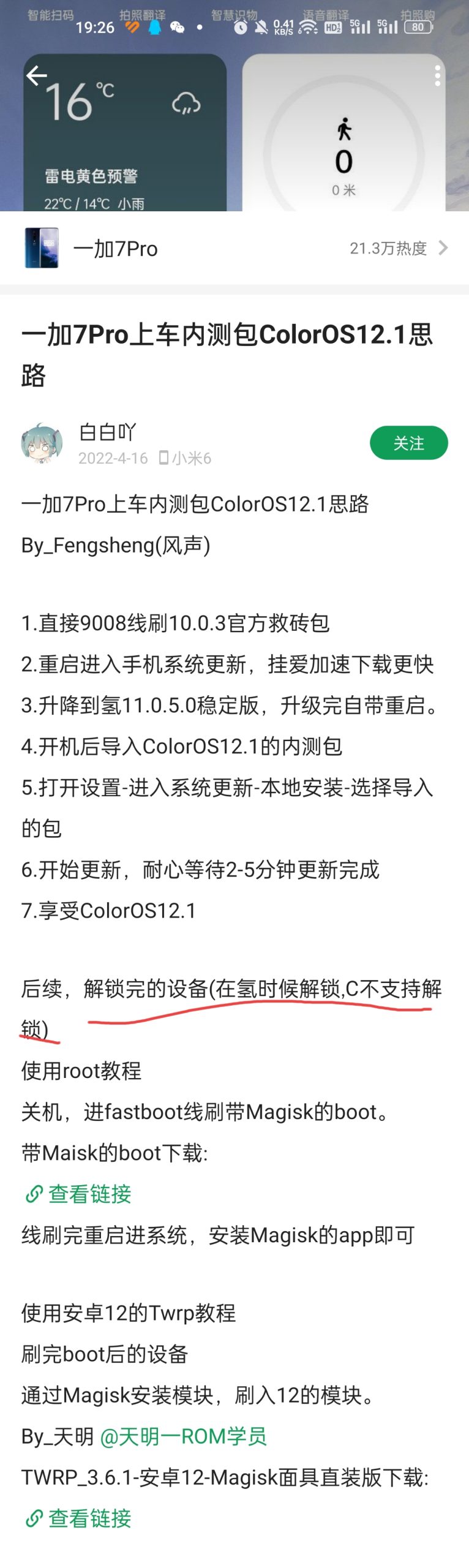The image size is (469, 1568).
Task: Open 白白吖's profile avatar
Action: 42,443
